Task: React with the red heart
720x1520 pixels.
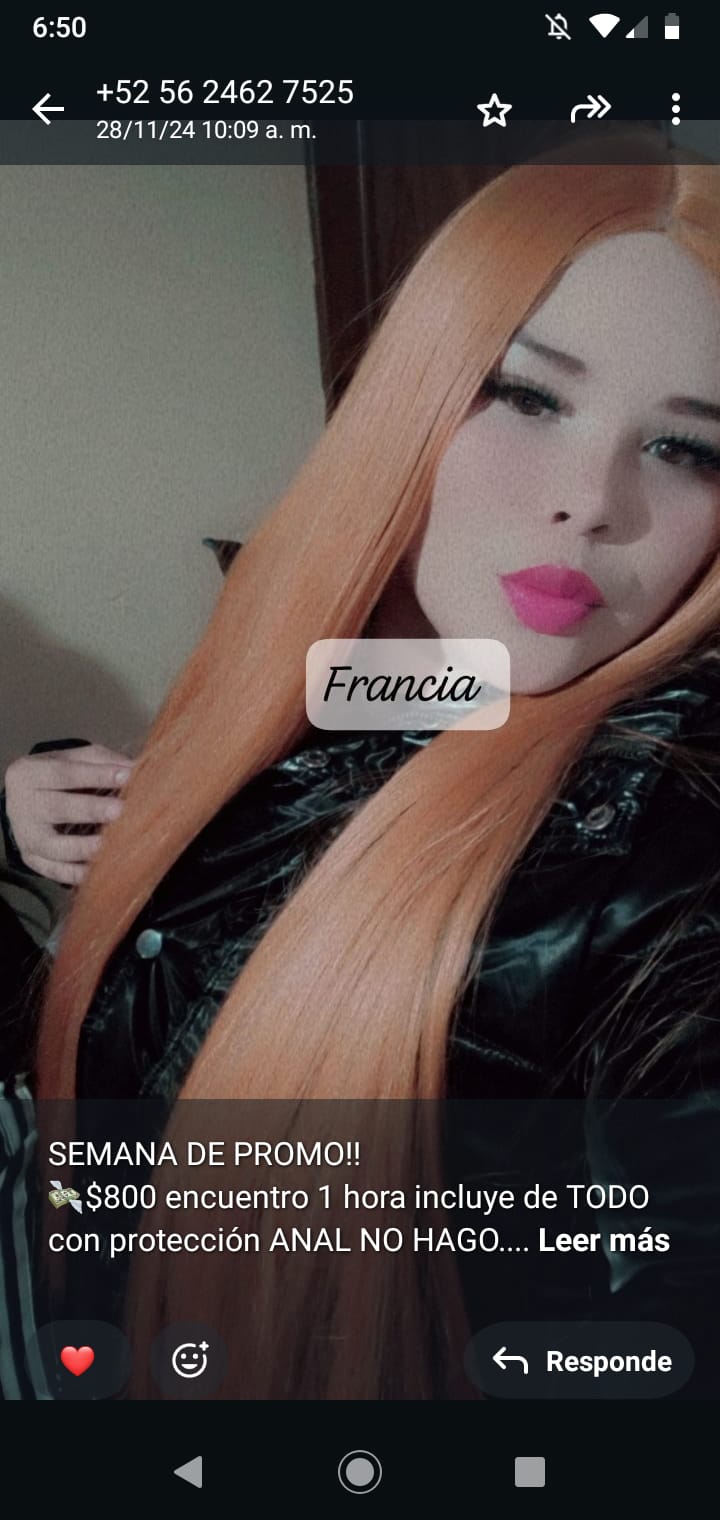Action: tap(77, 1360)
